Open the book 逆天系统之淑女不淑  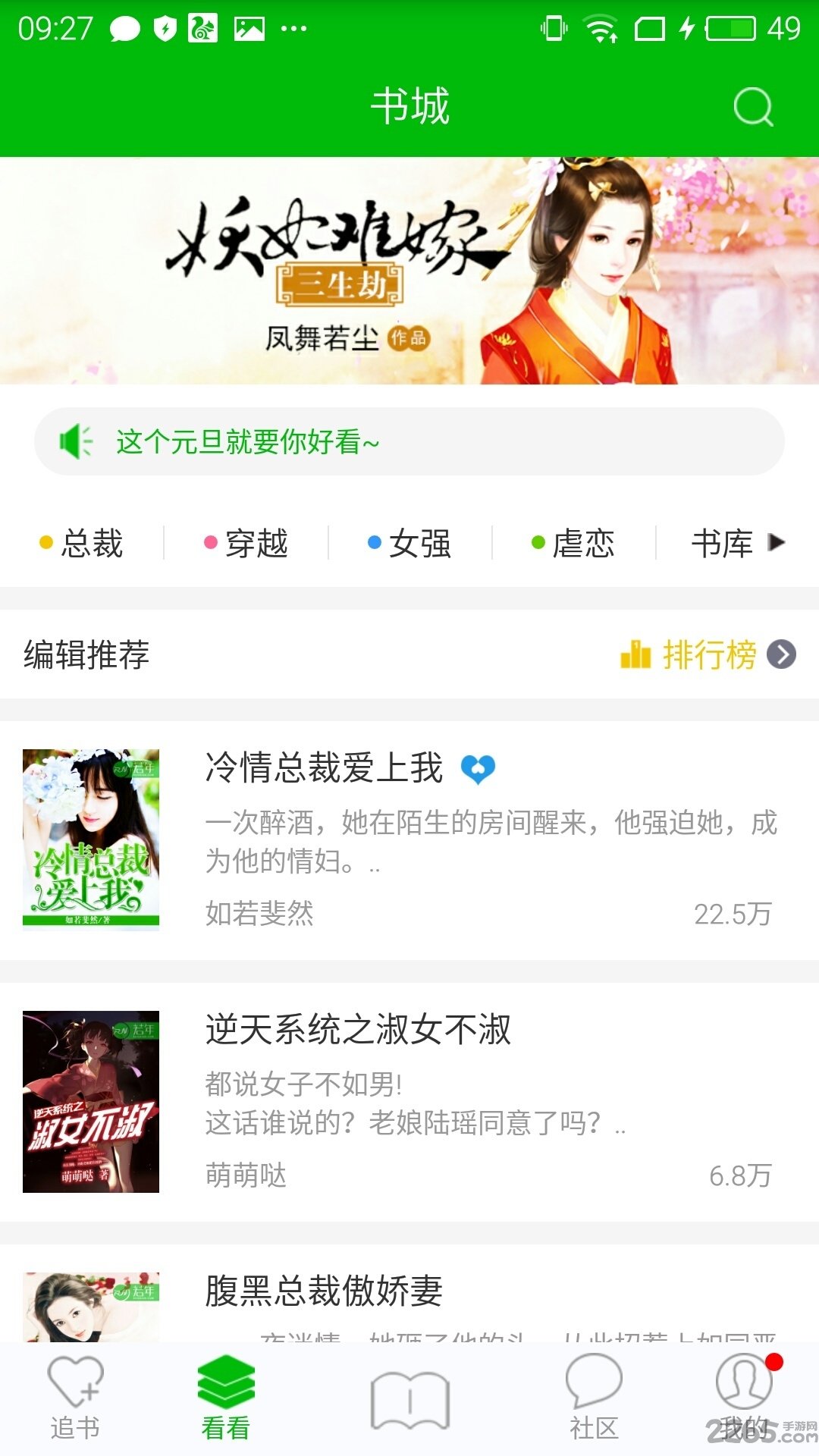409,1101
